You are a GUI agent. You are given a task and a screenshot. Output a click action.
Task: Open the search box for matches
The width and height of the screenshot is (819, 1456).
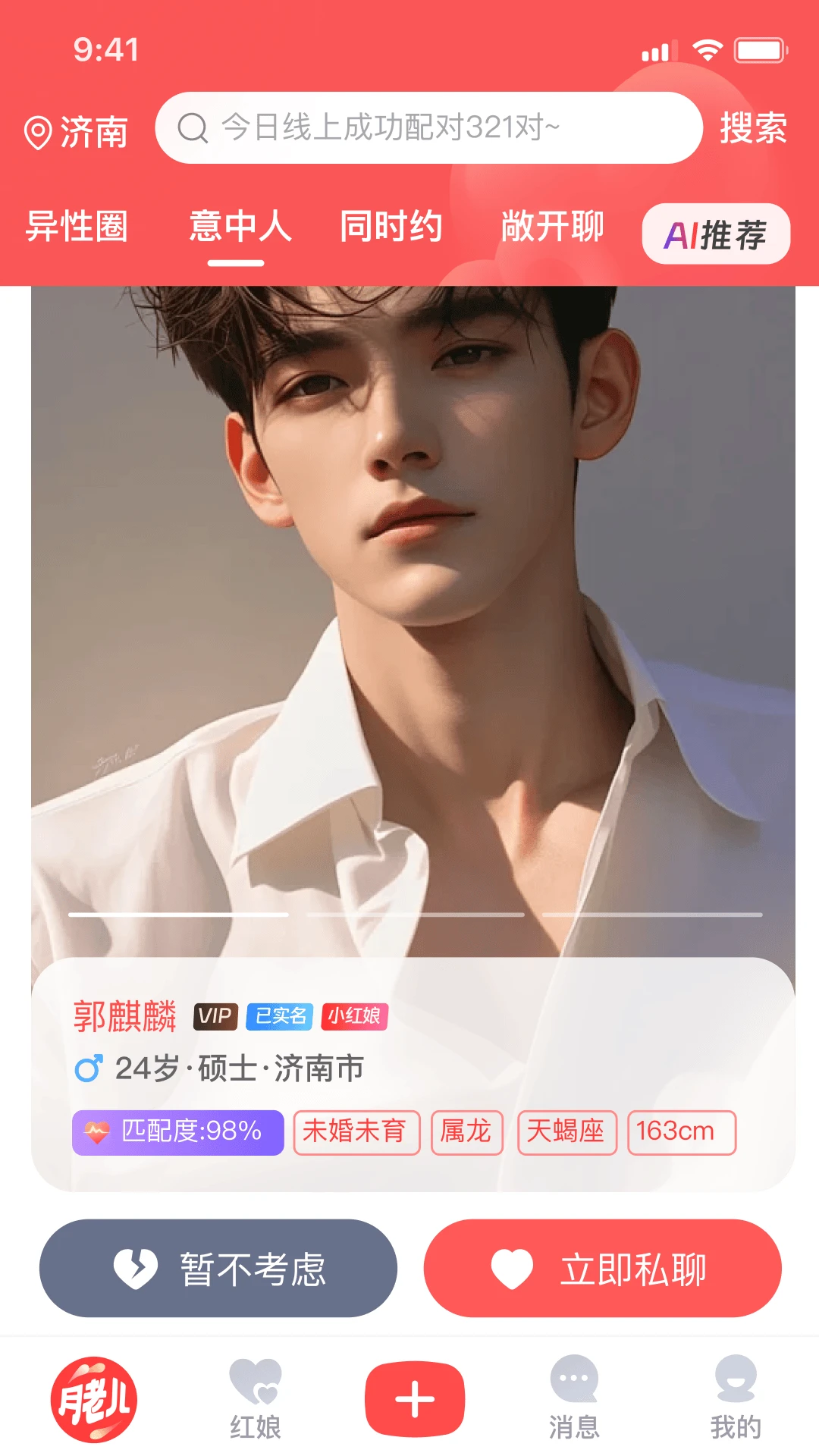pos(428,127)
